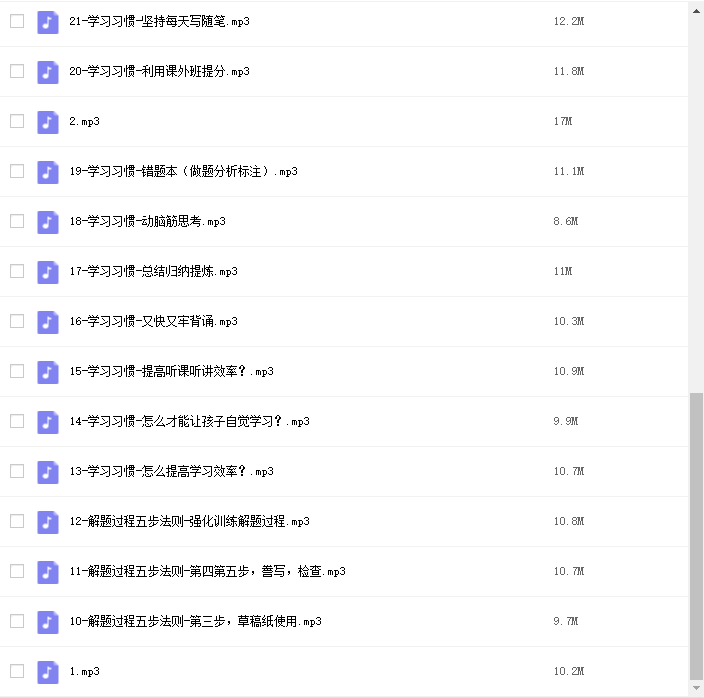
Task: Open 16-学习习惯-又快又牢背诵.mp3
Action: (x=153, y=321)
